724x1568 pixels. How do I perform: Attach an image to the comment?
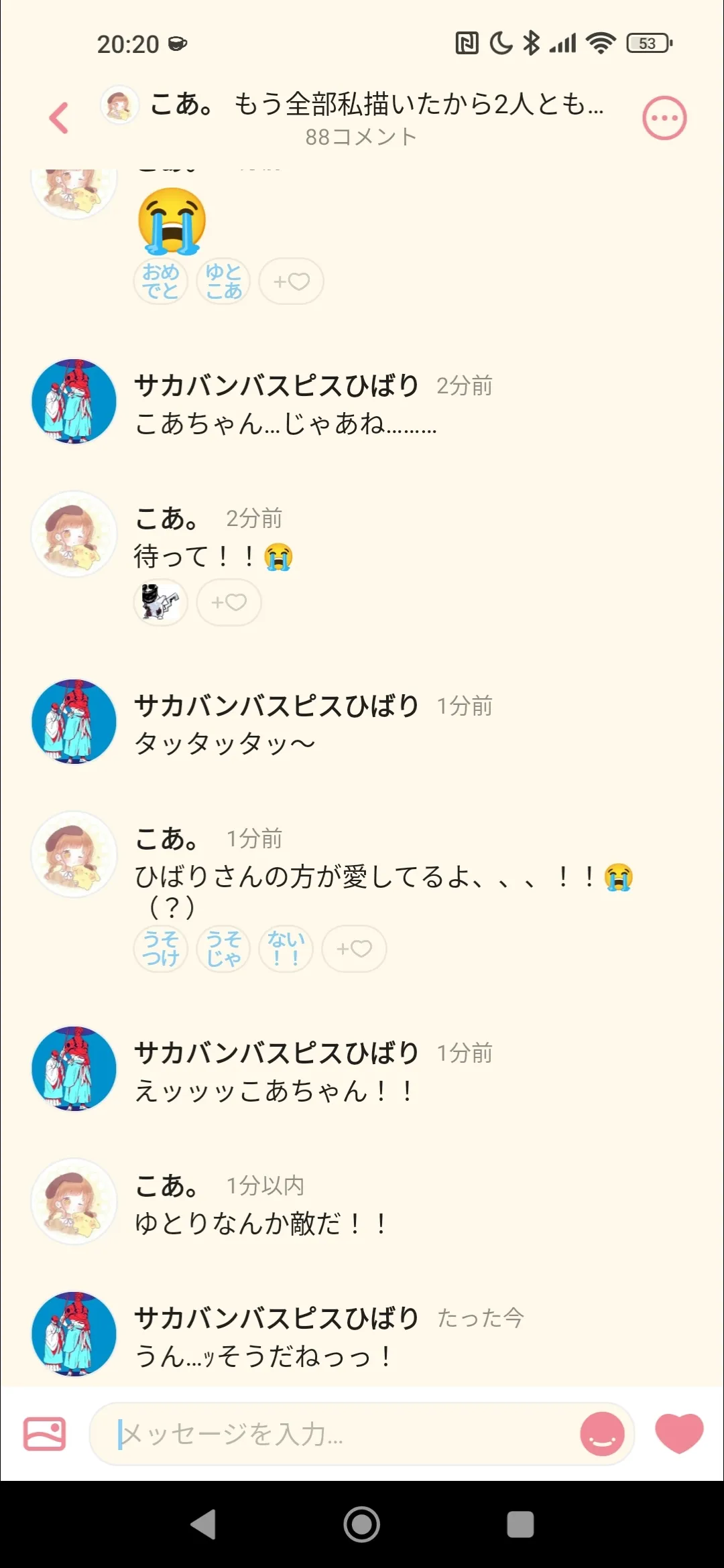(45, 1434)
